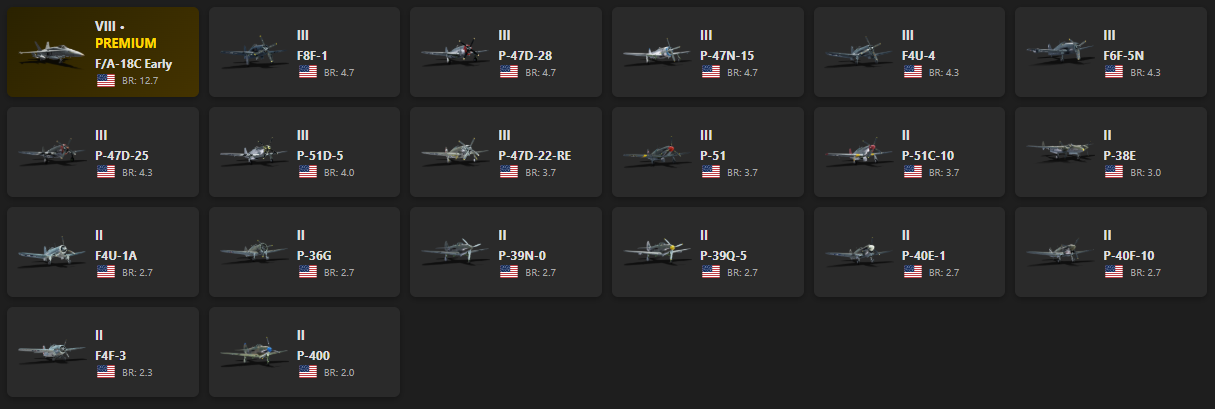Select the P-38E card
1215x409 pixels.
click(x=1111, y=152)
